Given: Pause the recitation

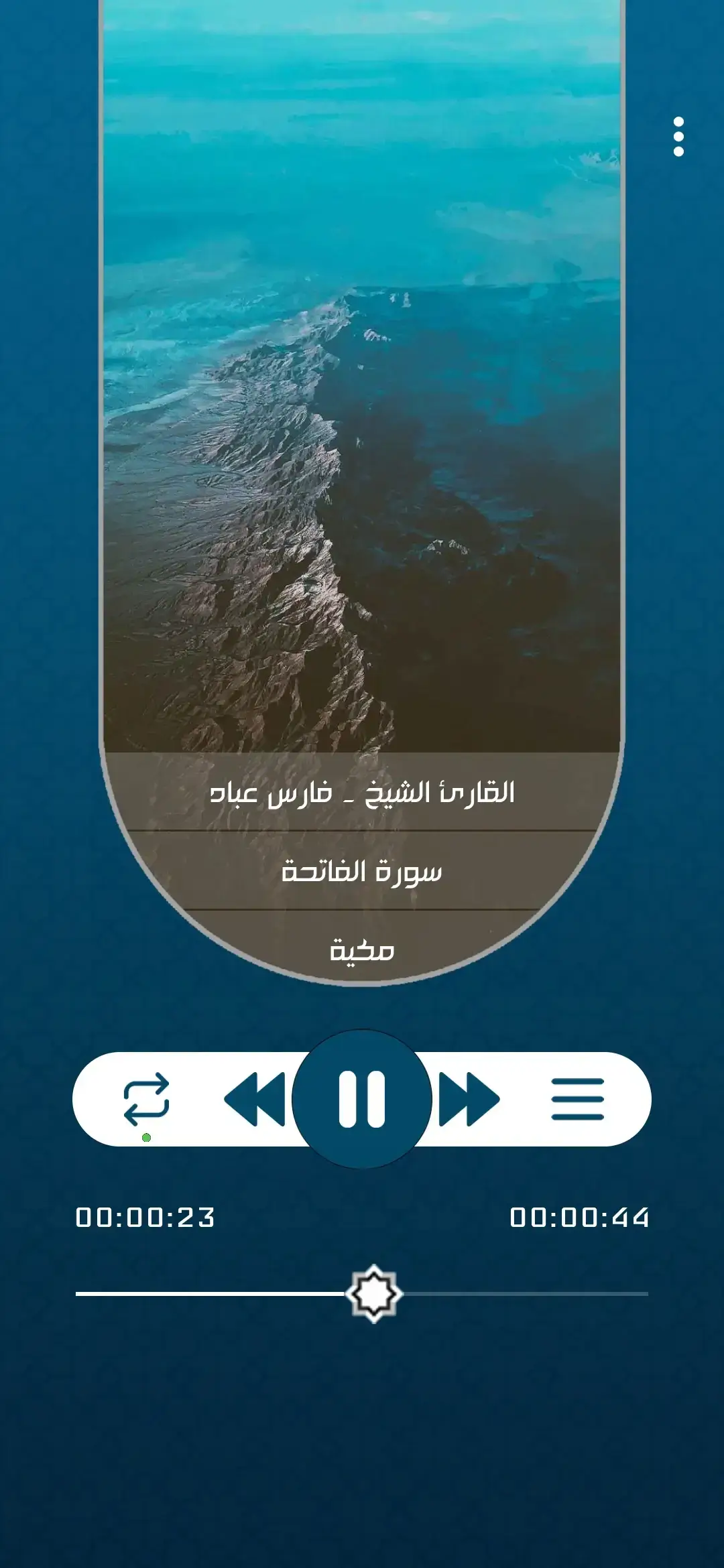Looking at the screenshot, I should click(362, 1099).
